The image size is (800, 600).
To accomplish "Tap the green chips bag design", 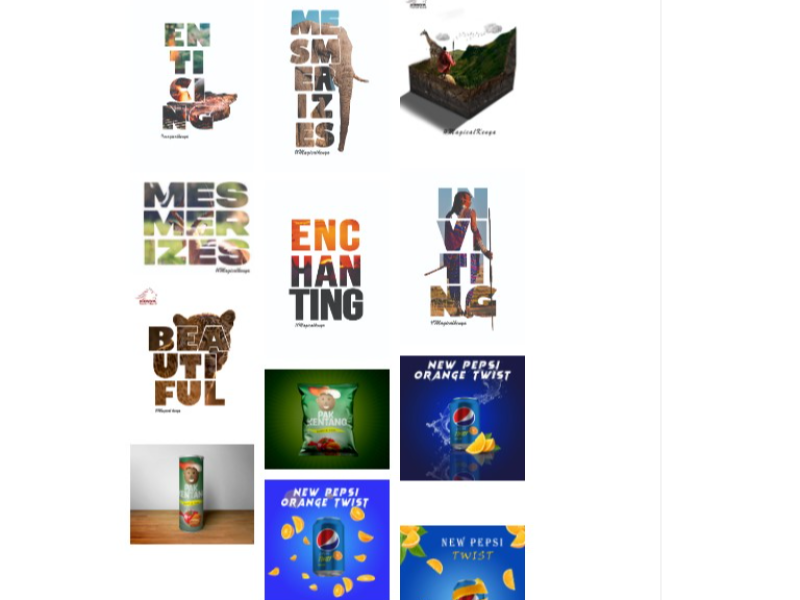I will (x=327, y=419).
